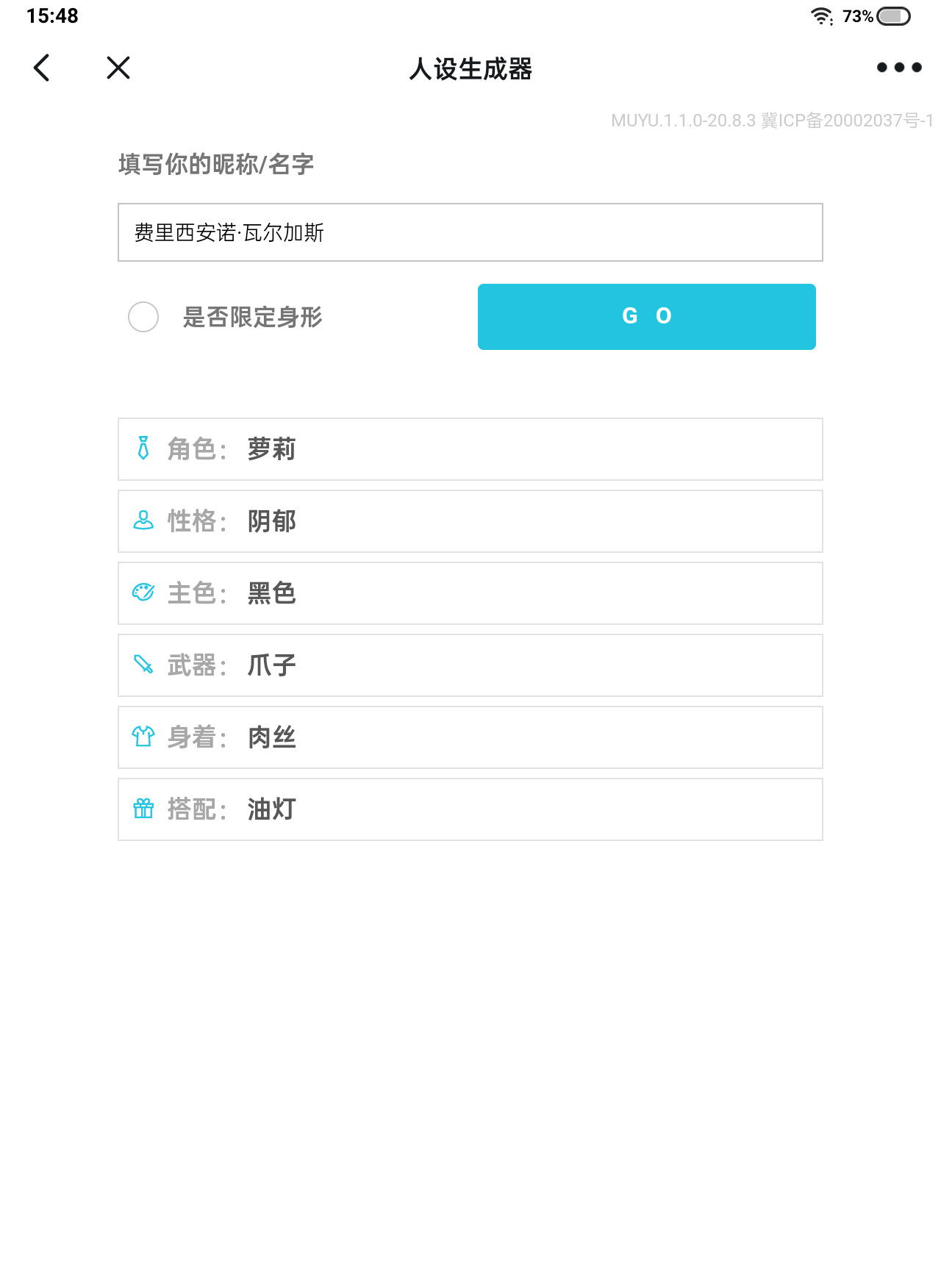
Task: Tap the nickname/name input field
Action: pos(470,232)
